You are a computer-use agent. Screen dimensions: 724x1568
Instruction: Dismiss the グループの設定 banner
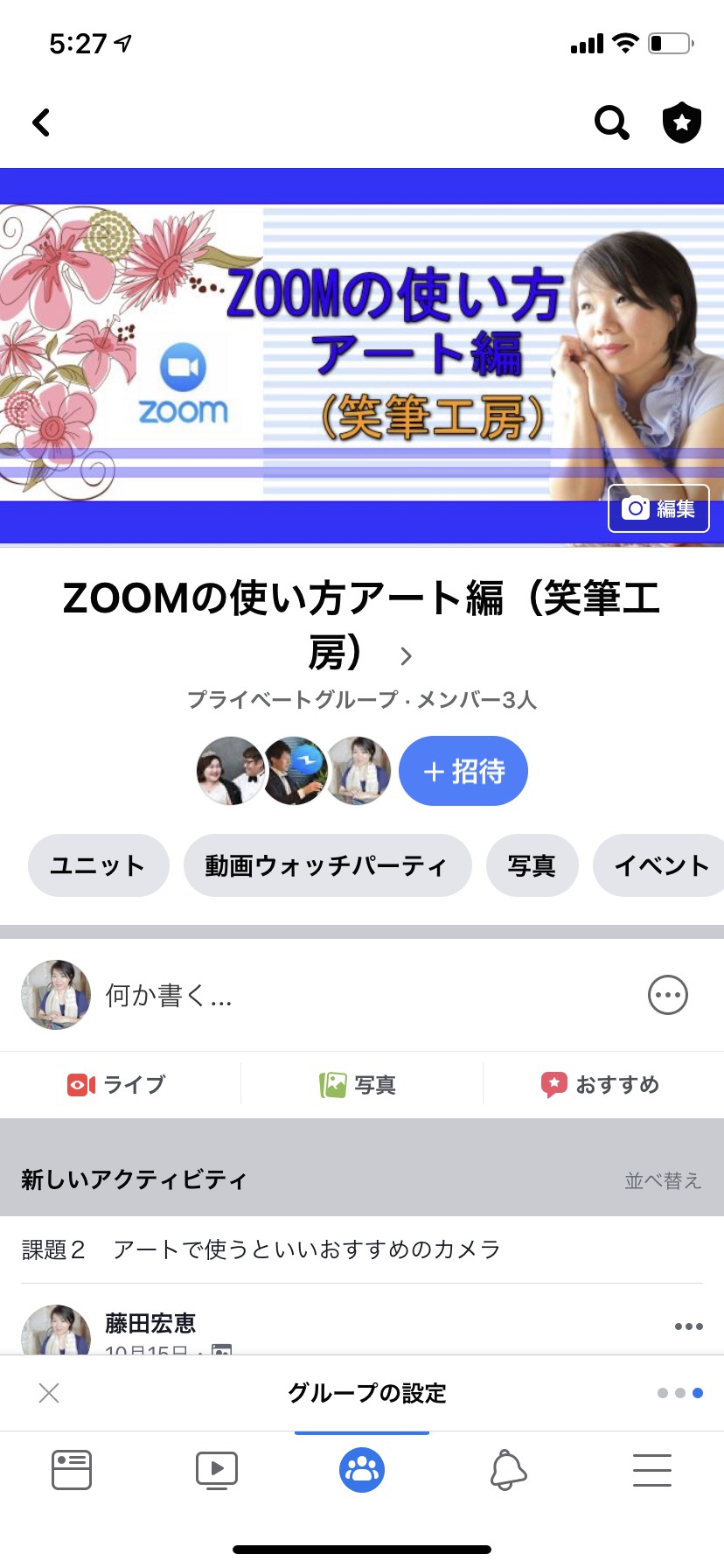(49, 1393)
